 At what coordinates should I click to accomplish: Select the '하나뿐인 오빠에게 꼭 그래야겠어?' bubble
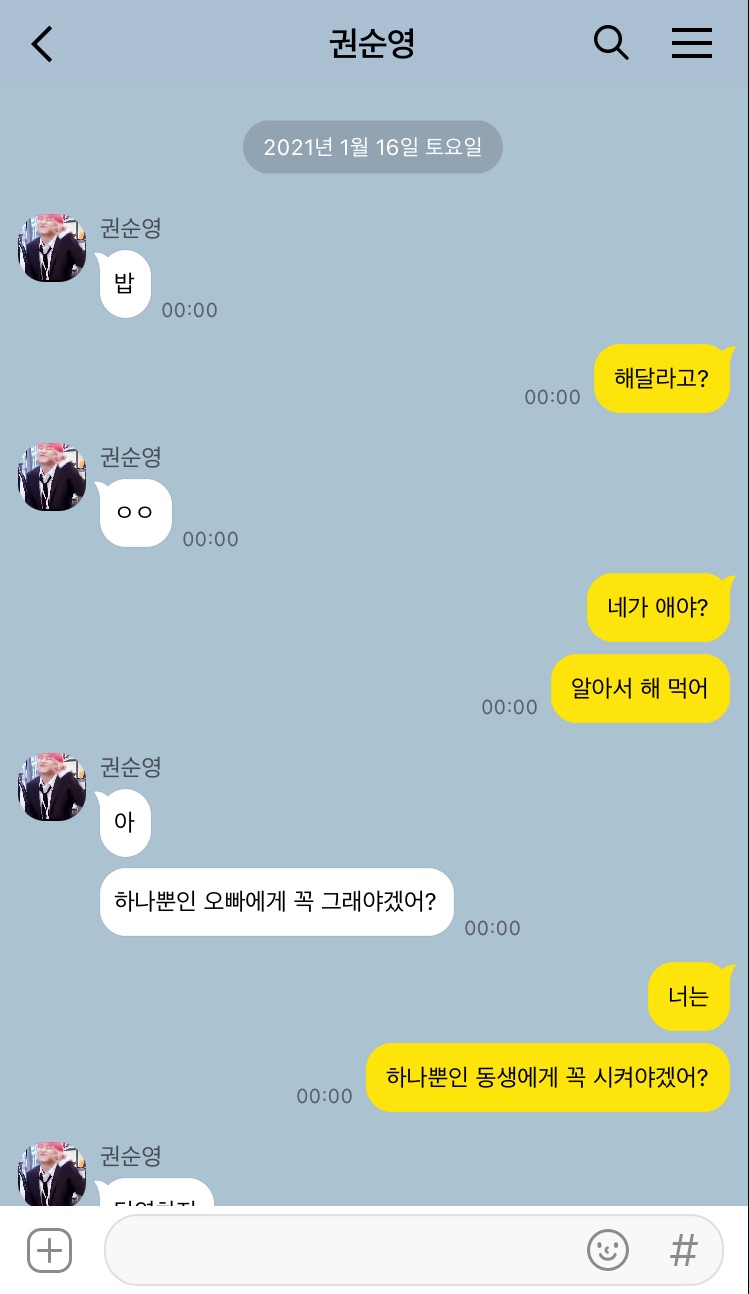[277, 902]
